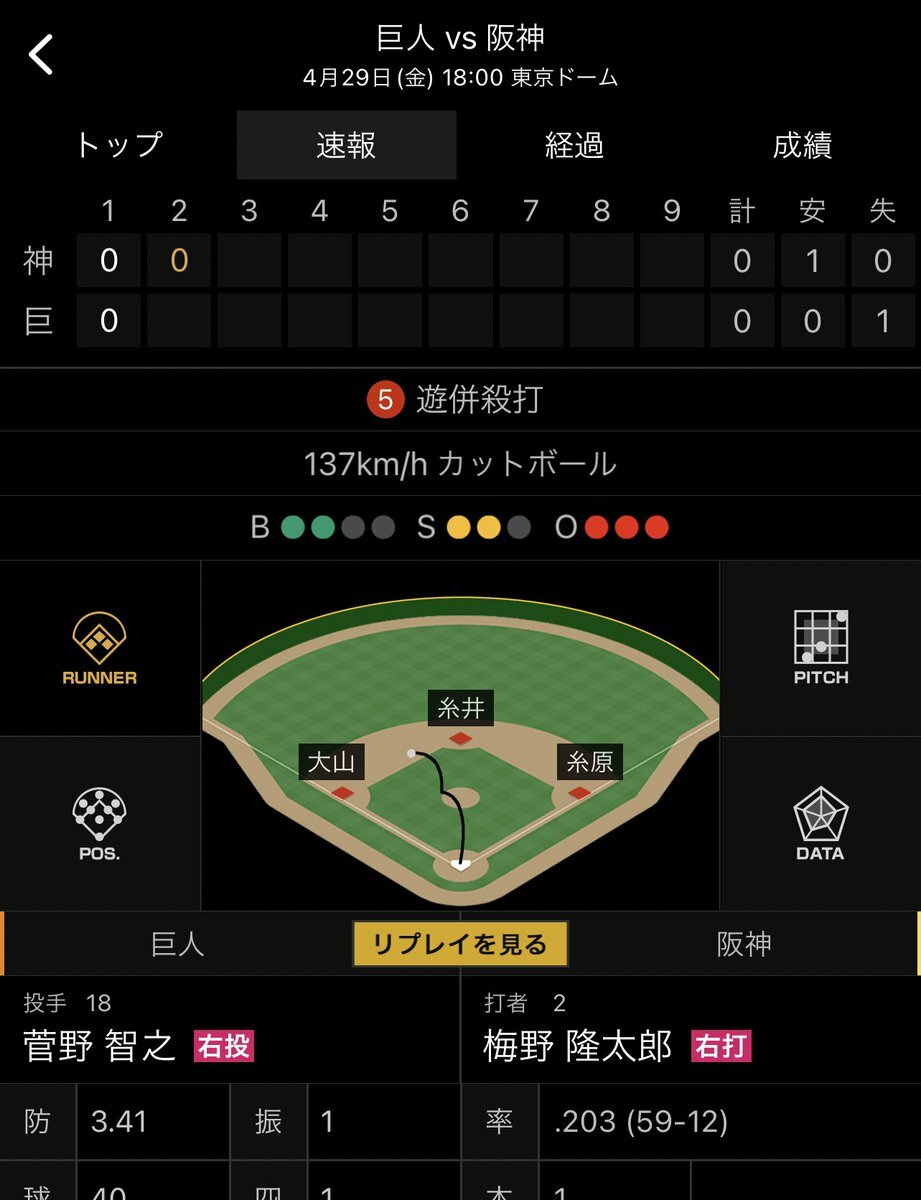The height and width of the screenshot is (1200, 921).
Task: View the 成績 tab
Action: click(x=802, y=145)
